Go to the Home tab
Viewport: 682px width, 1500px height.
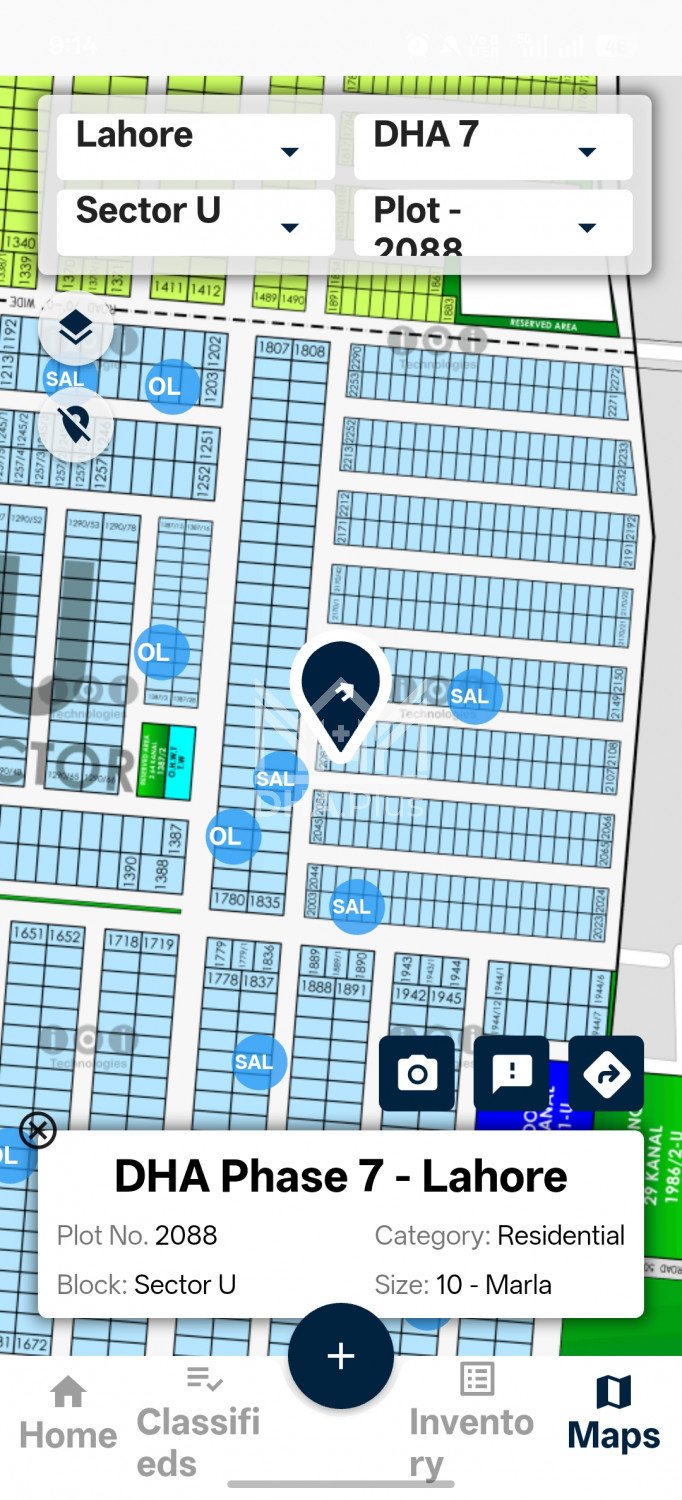click(68, 1414)
